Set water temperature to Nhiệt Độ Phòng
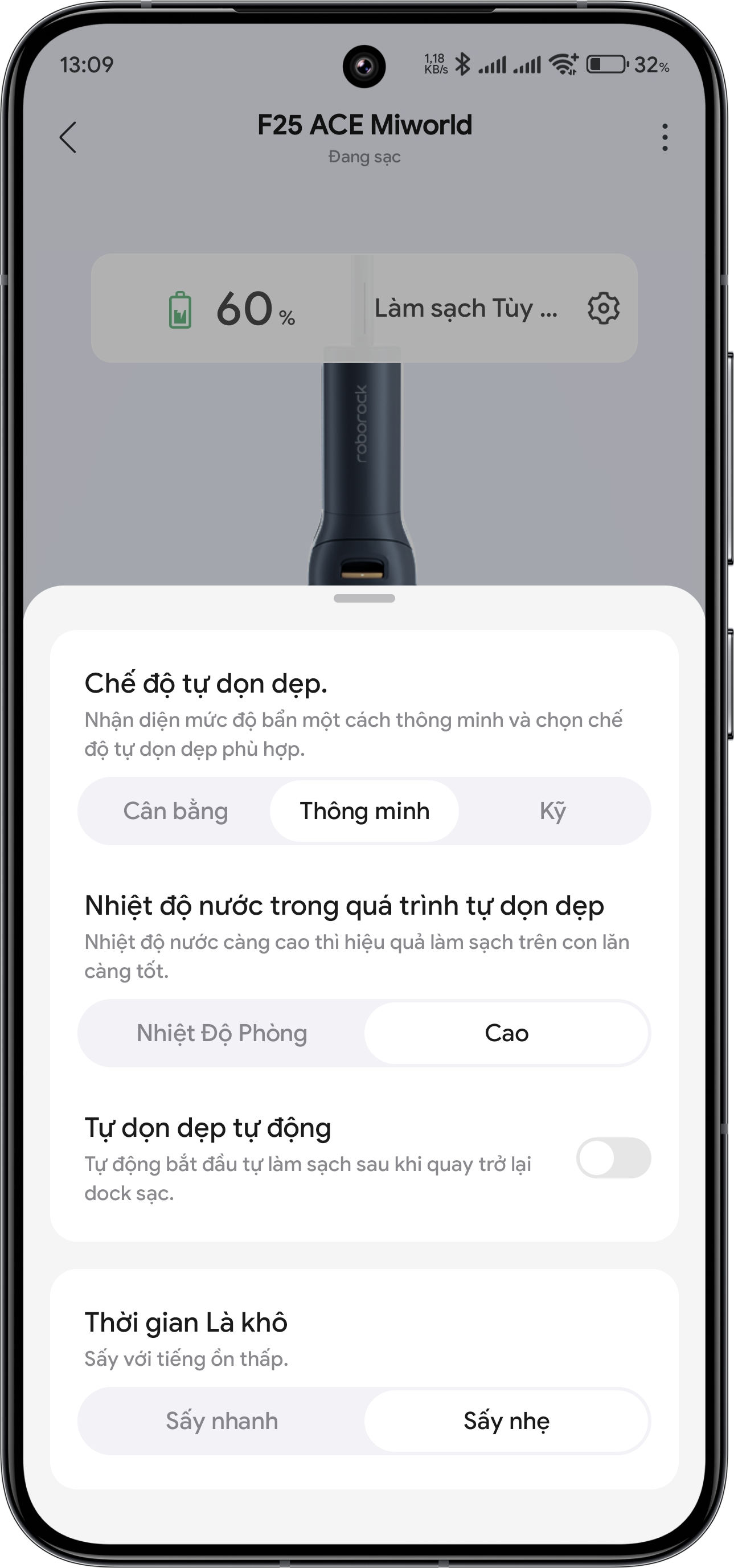 coord(222,1033)
